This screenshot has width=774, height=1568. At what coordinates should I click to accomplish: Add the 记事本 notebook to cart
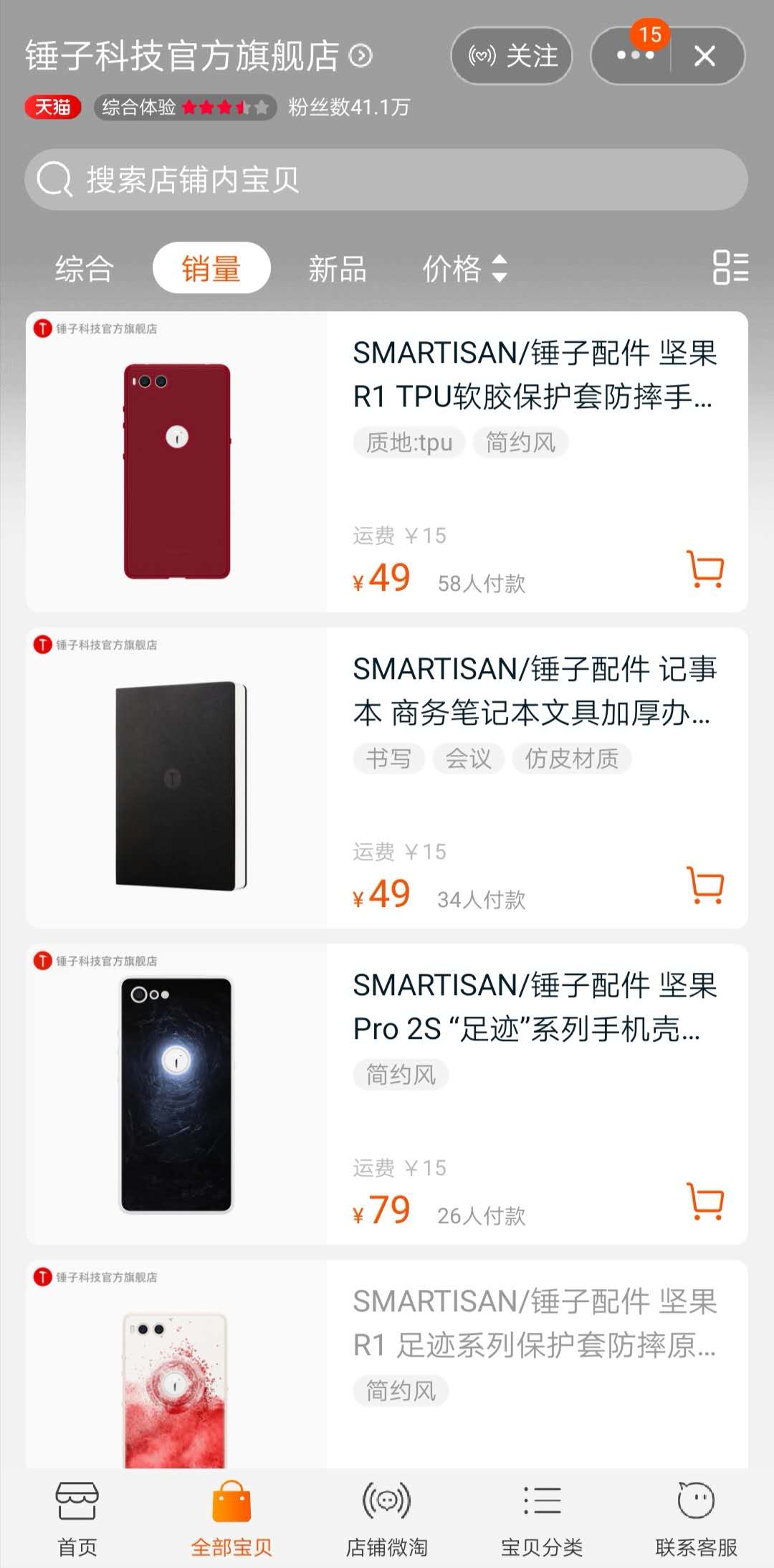click(705, 885)
